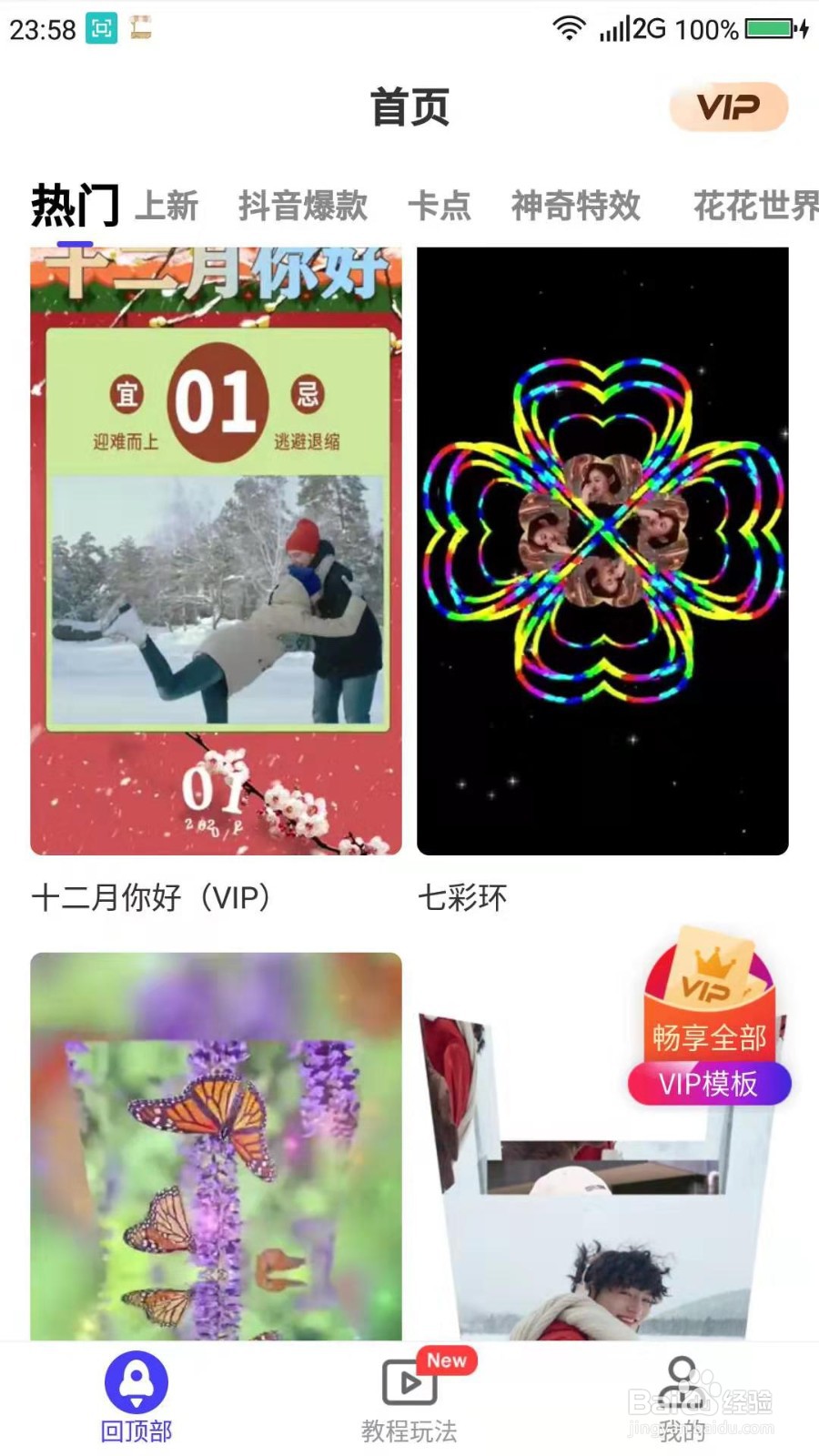Switch to the 上新 tab
Image resolution: width=819 pixels, height=1456 pixels.
tap(167, 206)
